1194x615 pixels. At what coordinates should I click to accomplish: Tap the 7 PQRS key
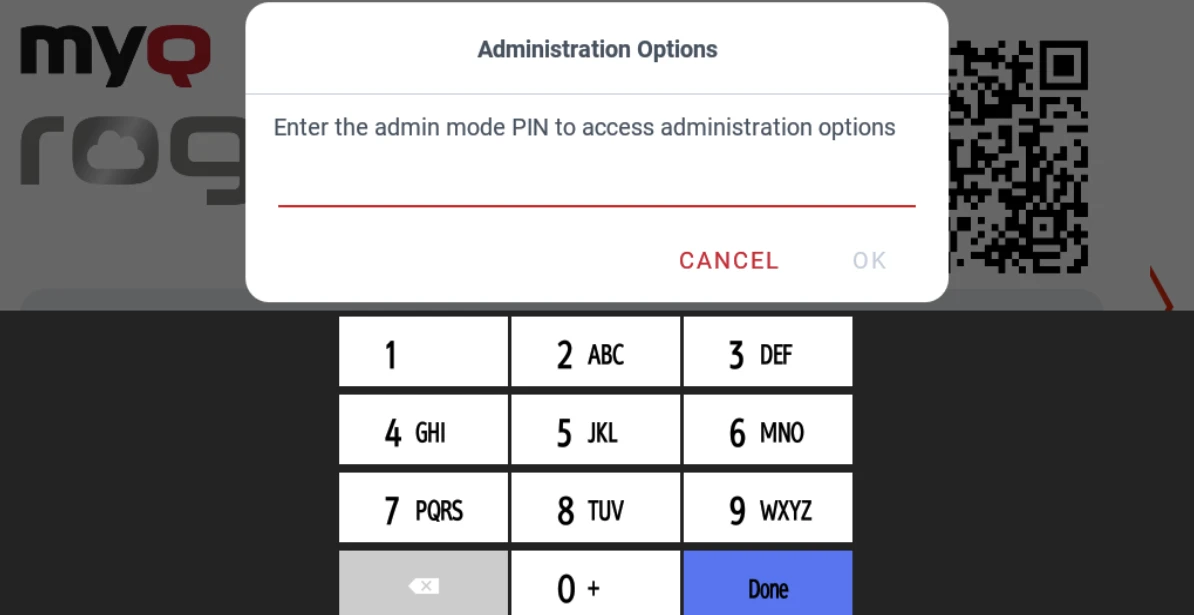(x=423, y=508)
